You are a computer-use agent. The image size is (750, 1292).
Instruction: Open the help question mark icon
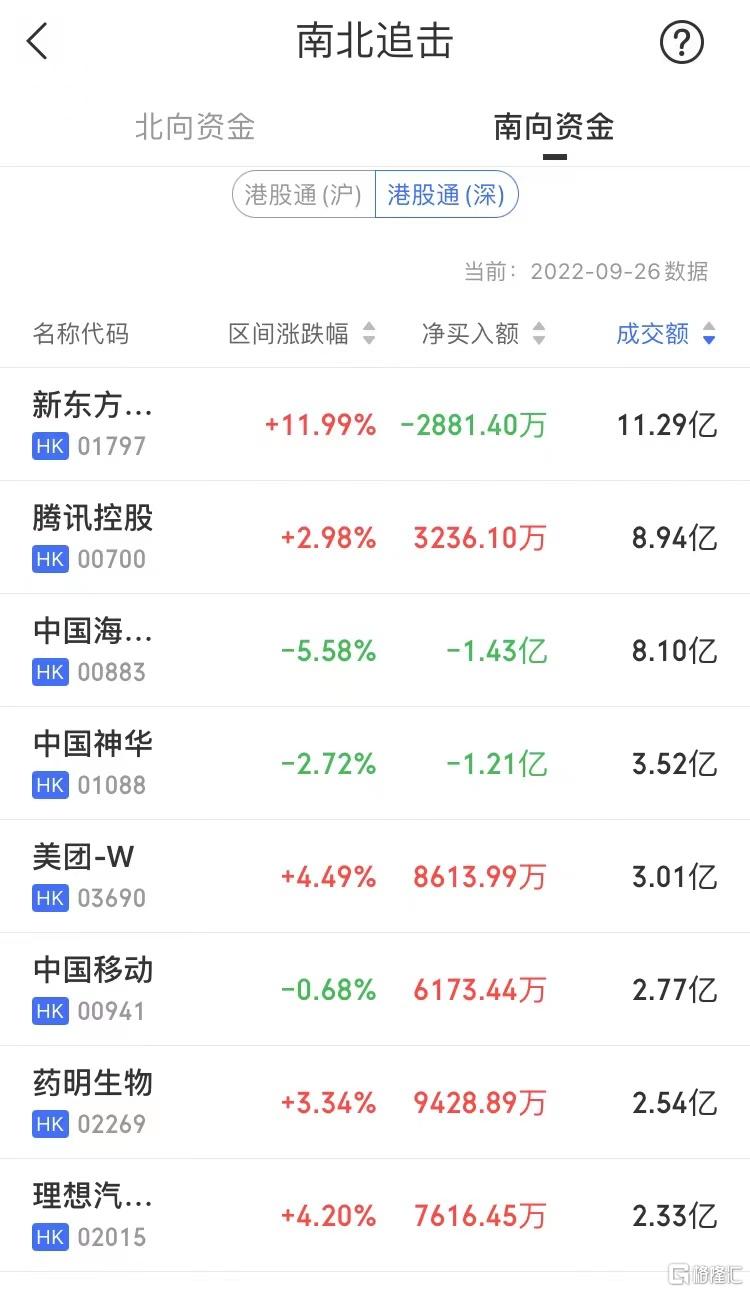[x=682, y=43]
